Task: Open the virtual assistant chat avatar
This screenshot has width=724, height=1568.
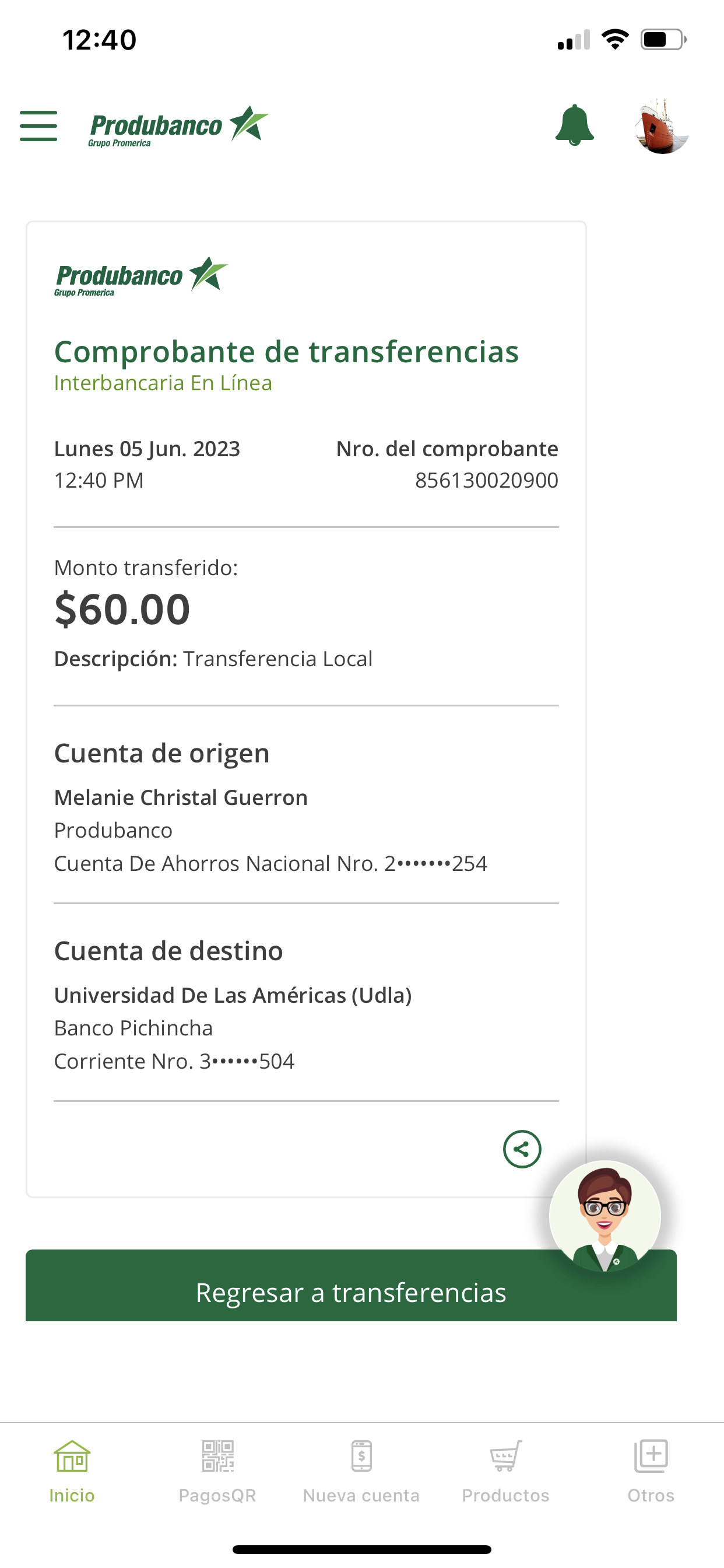Action: (x=604, y=1216)
